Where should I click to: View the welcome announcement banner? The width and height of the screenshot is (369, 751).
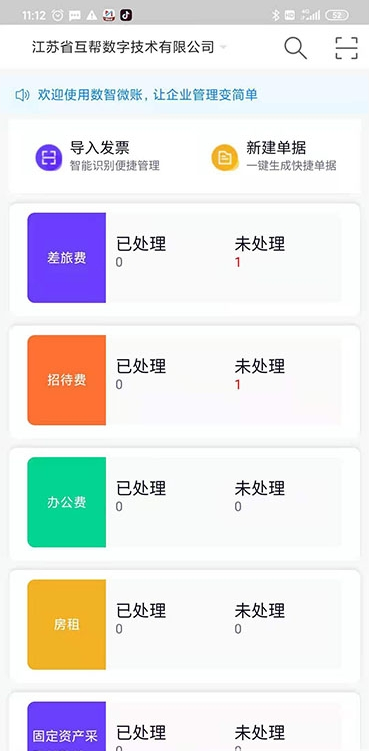point(184,95)
